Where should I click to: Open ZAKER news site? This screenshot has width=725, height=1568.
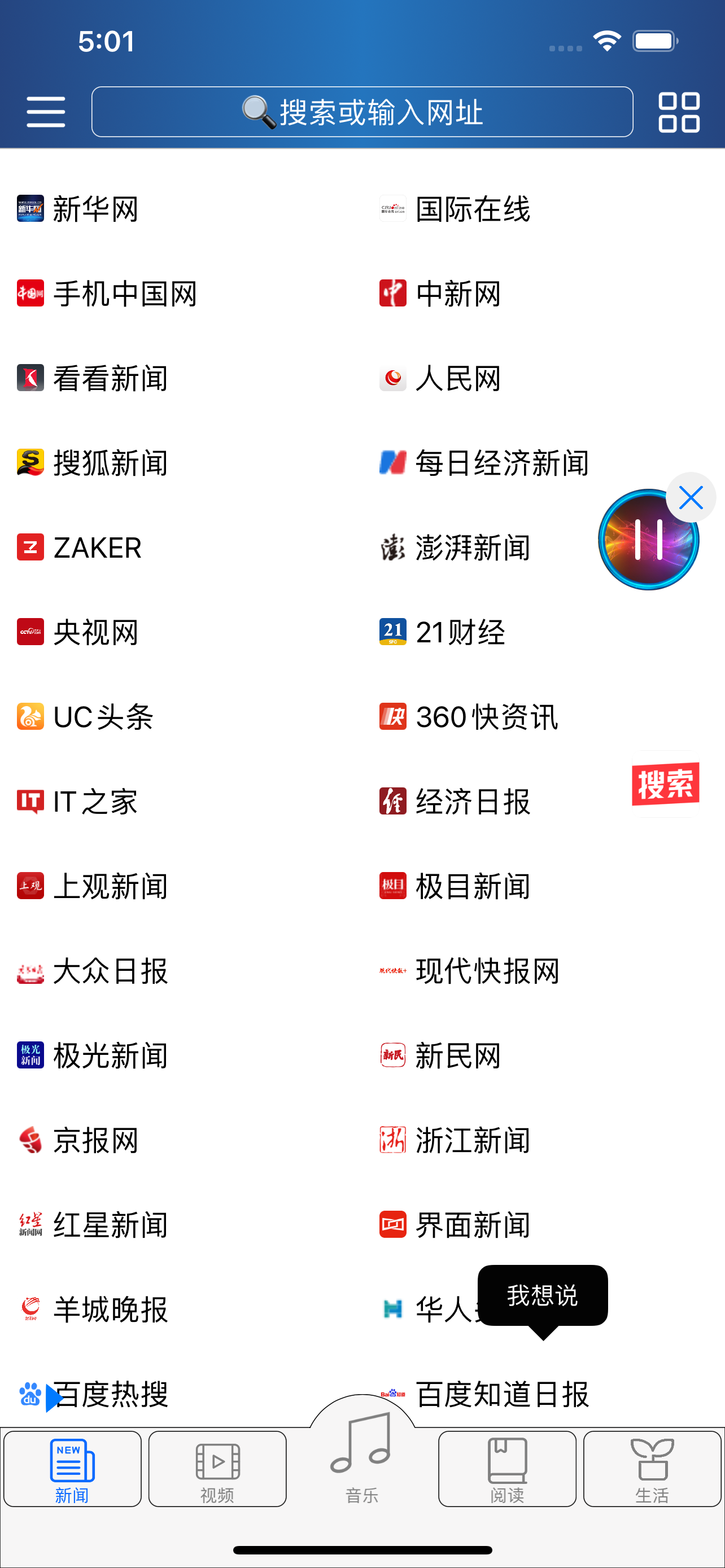[96, 547]
